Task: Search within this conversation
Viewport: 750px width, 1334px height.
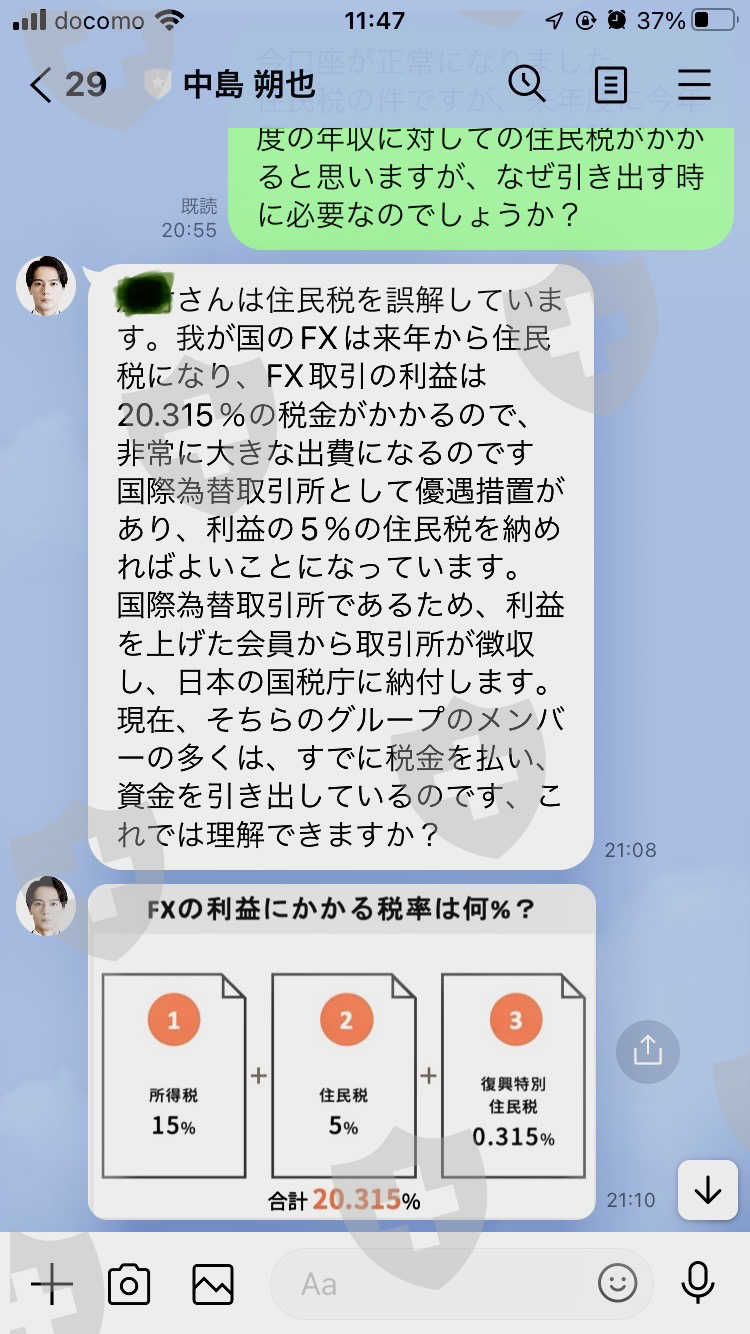Action: pos(526,84)
